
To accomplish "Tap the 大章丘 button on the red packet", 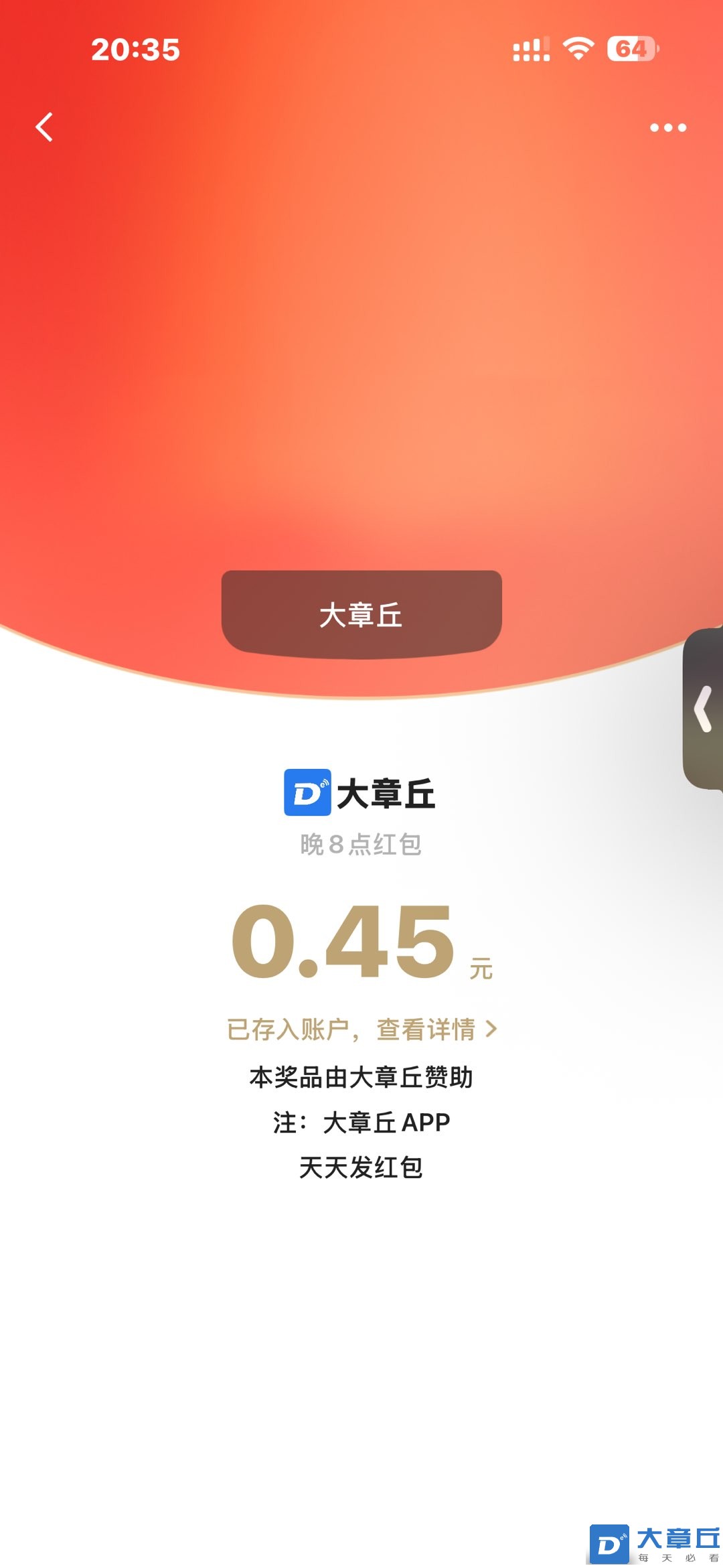I will [x=361, y=614].
